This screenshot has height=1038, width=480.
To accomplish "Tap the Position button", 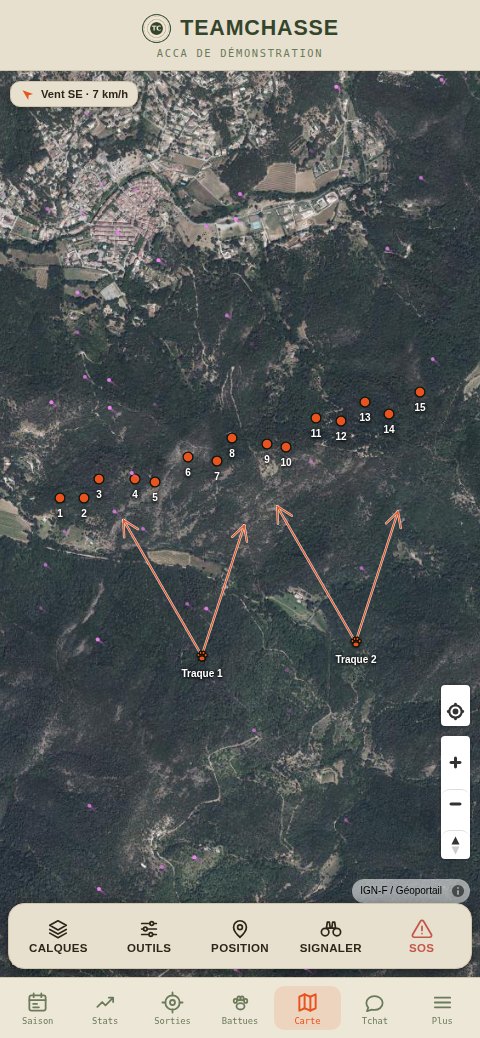I will click(x=240, y=937).
